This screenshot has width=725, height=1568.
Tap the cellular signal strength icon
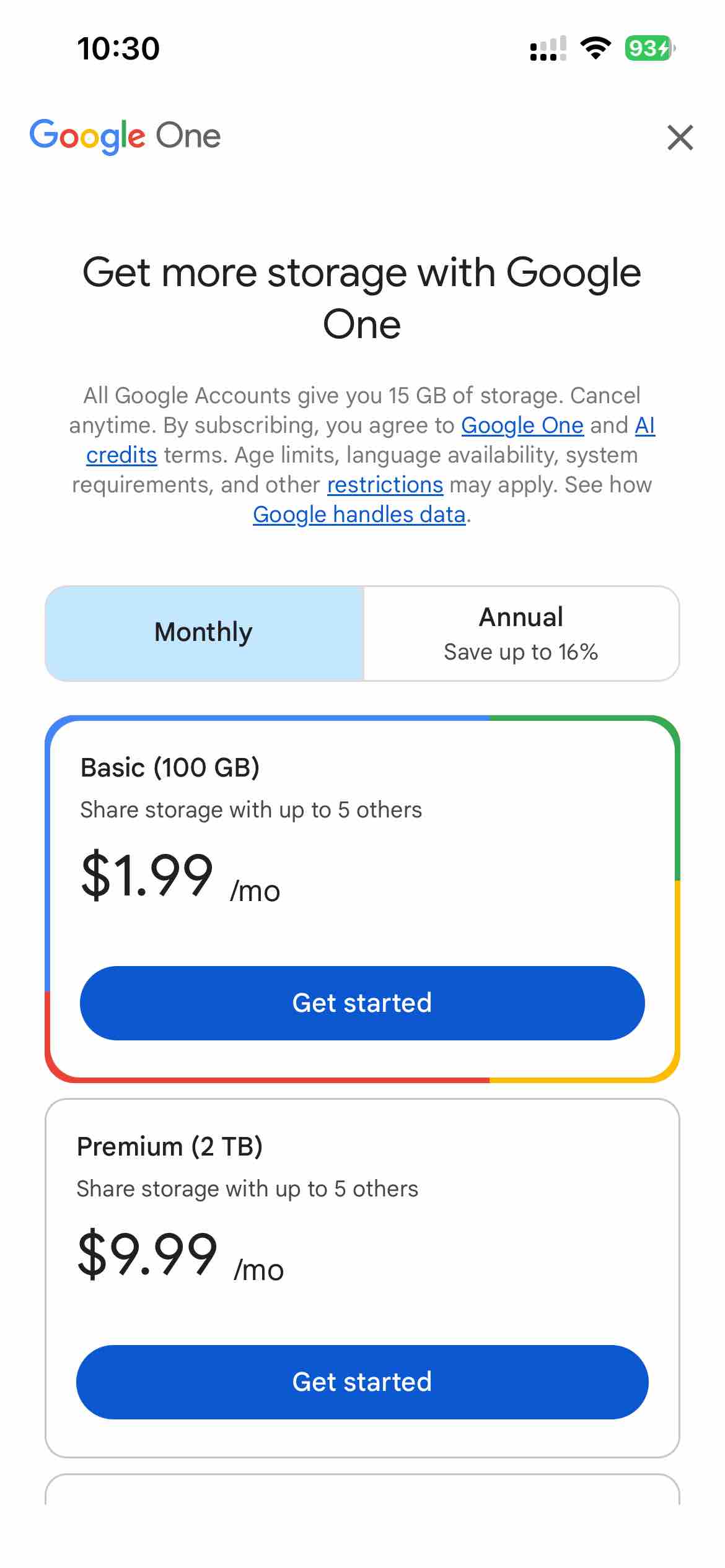point(547,50)
